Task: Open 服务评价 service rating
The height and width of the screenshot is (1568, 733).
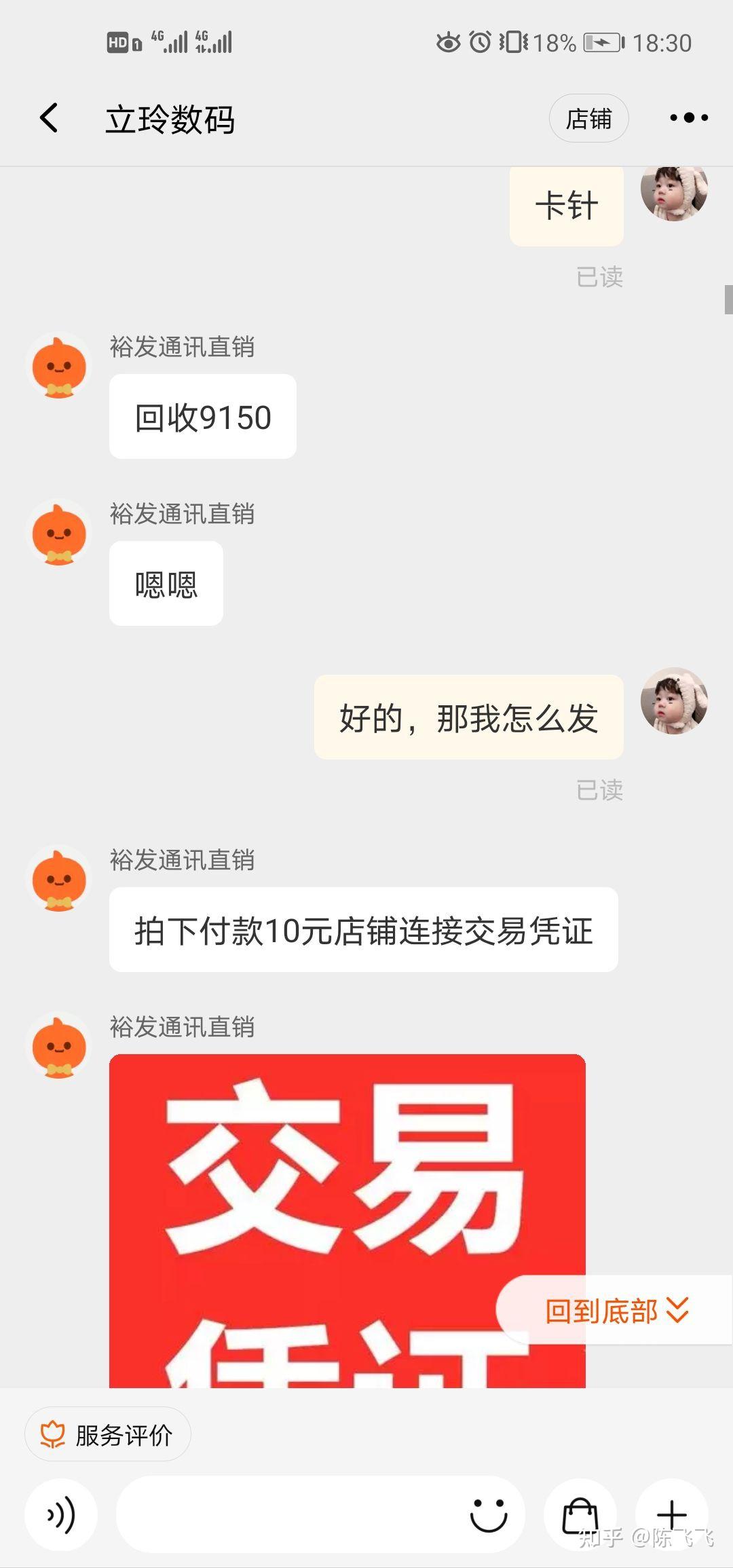Action: tap(108, 1435)
